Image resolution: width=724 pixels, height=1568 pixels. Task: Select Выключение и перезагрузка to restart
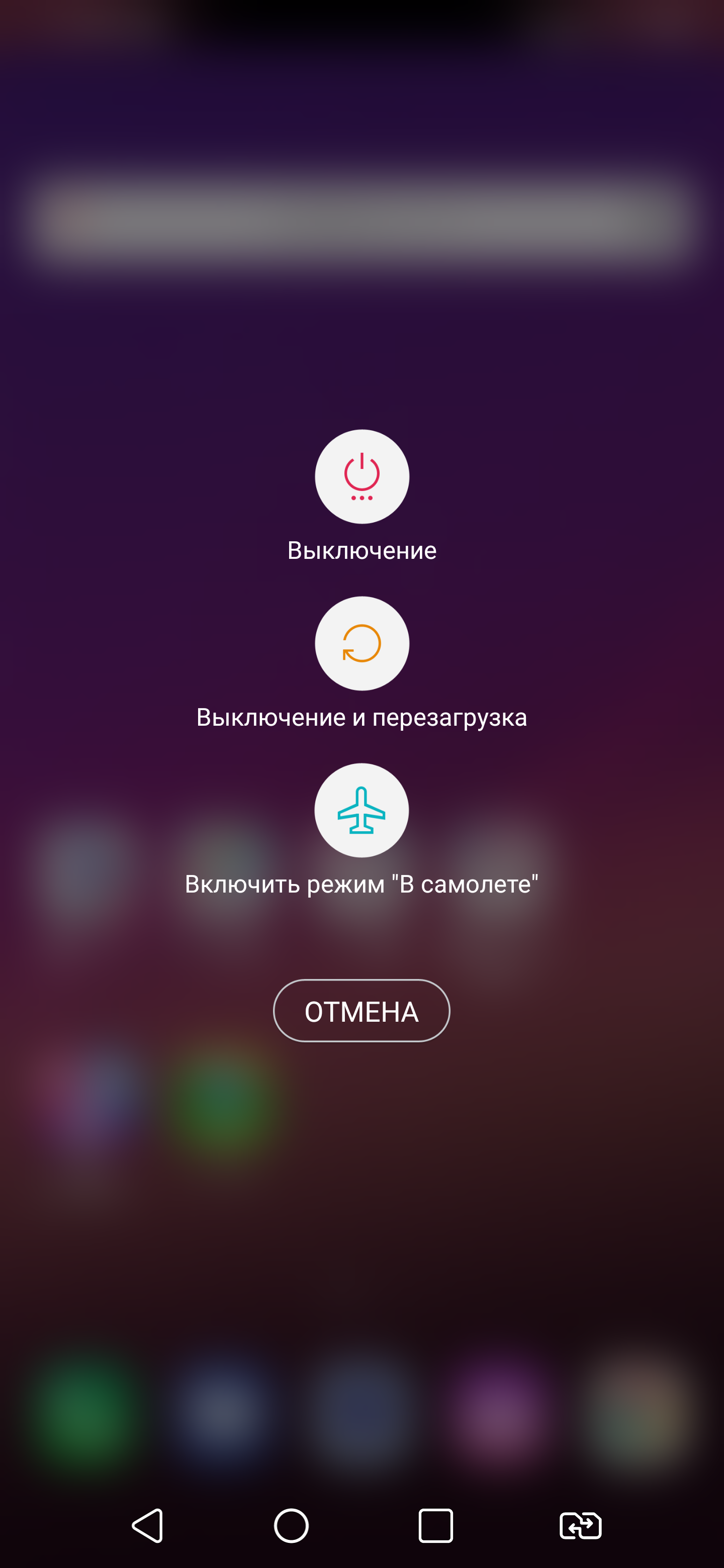click(x=361, y=643)
